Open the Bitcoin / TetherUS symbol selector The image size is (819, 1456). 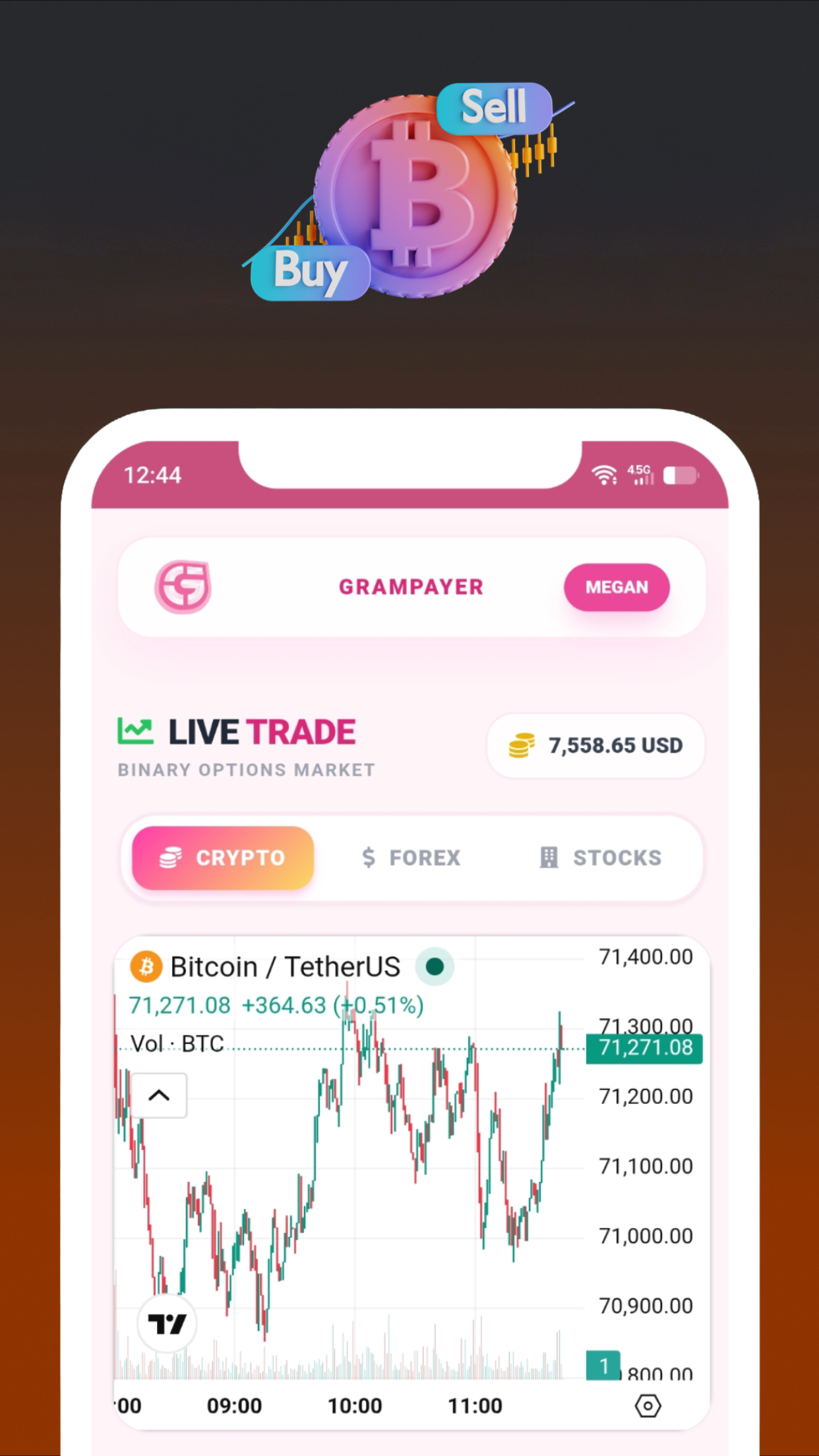(x=285, y=966)
